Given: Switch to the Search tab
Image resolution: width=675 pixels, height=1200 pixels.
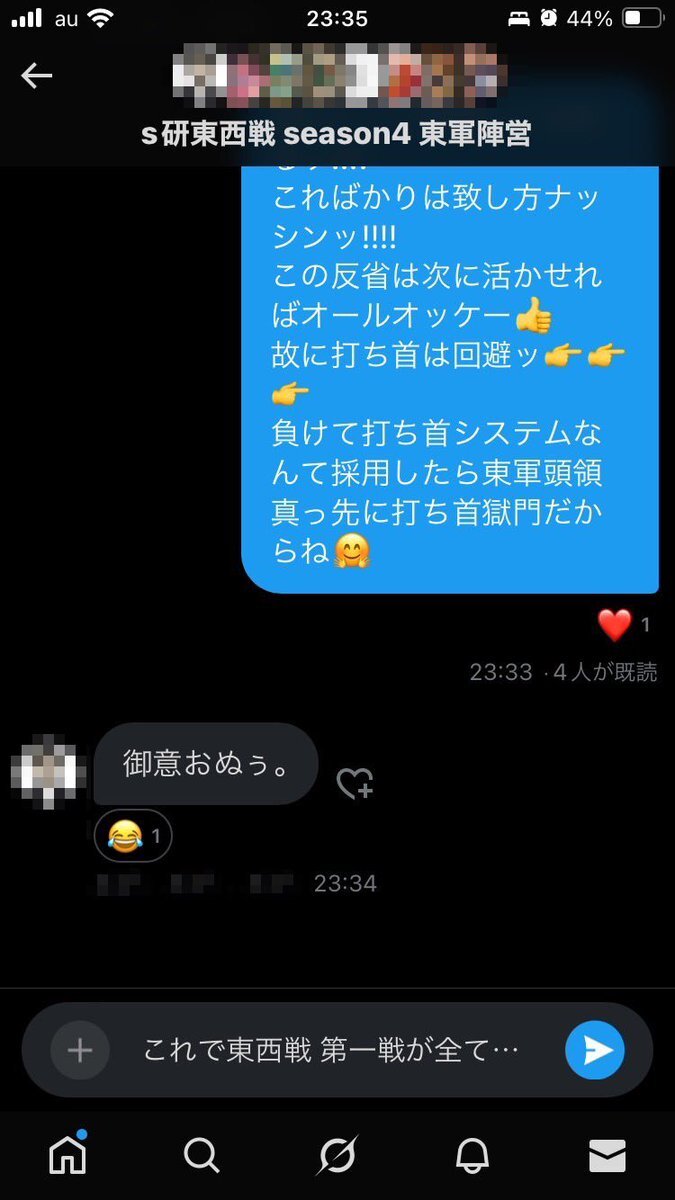Looking at the screenshot, I should [202, 1156].
